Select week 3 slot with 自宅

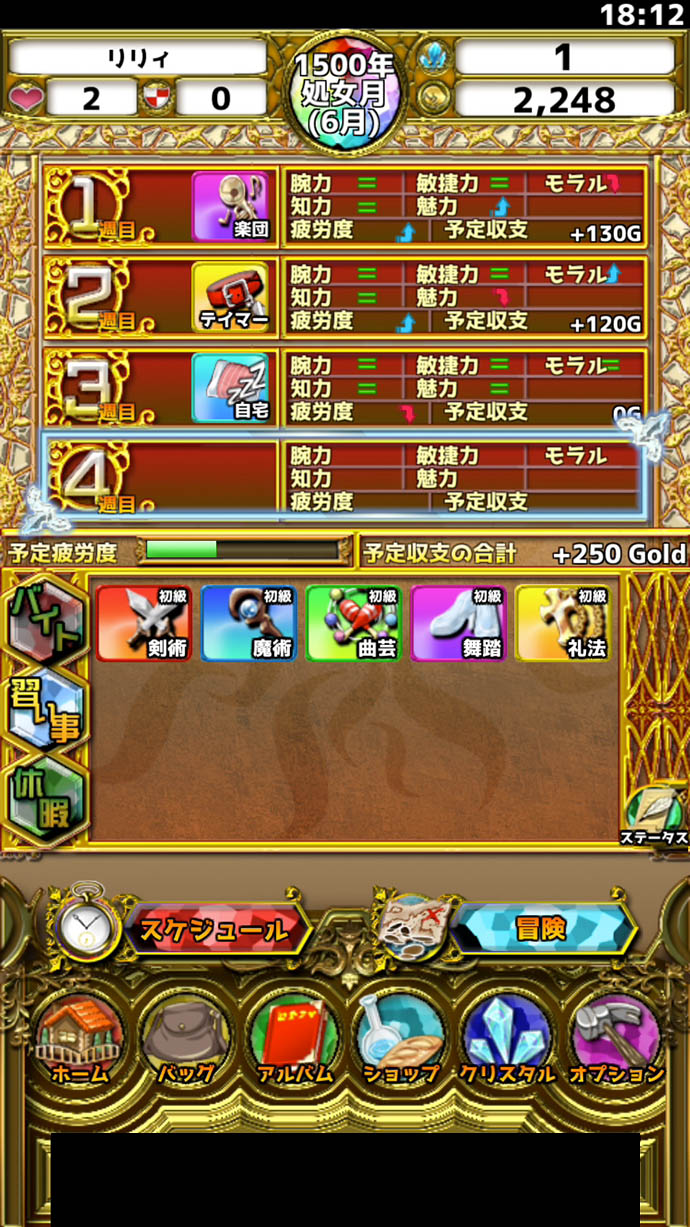160,387
